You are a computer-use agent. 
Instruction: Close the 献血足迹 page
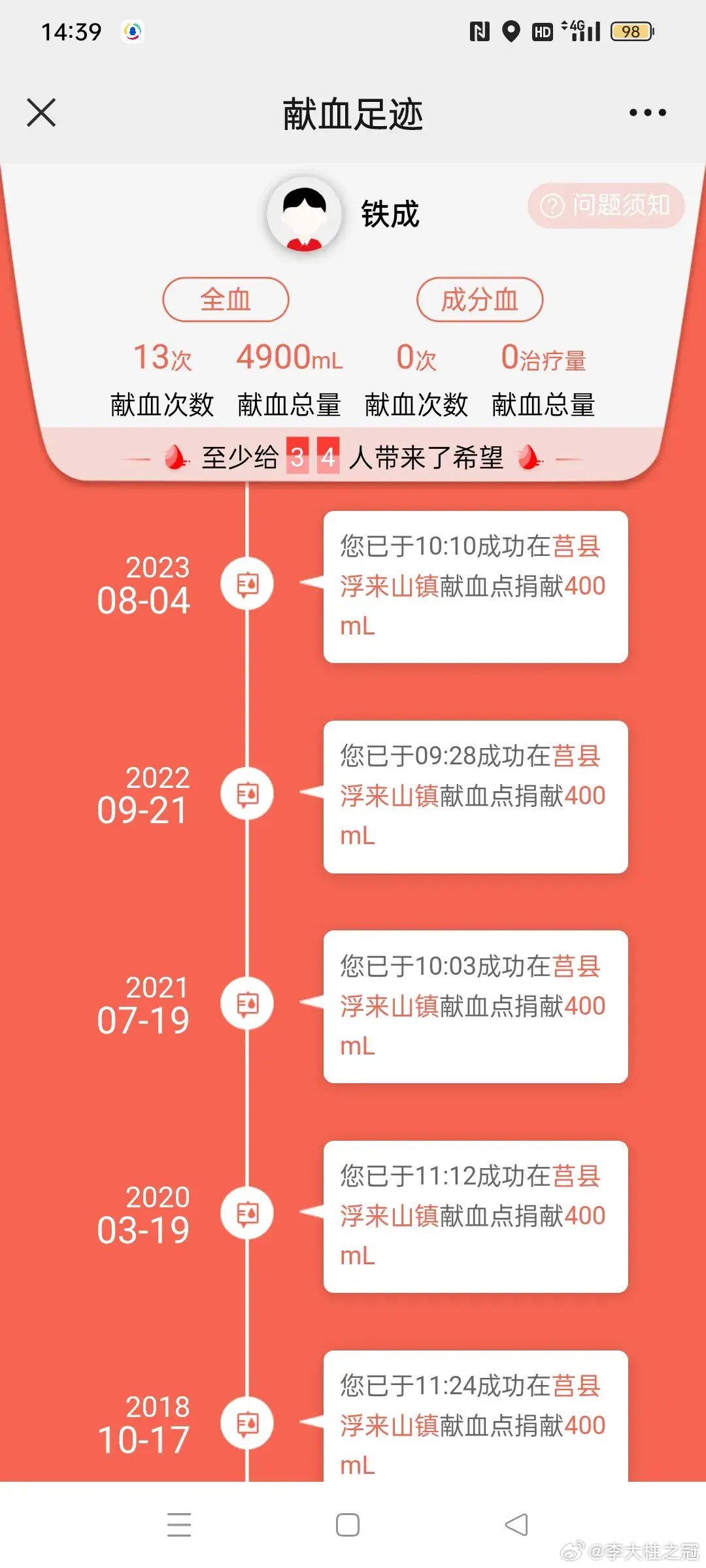point(41,112)
